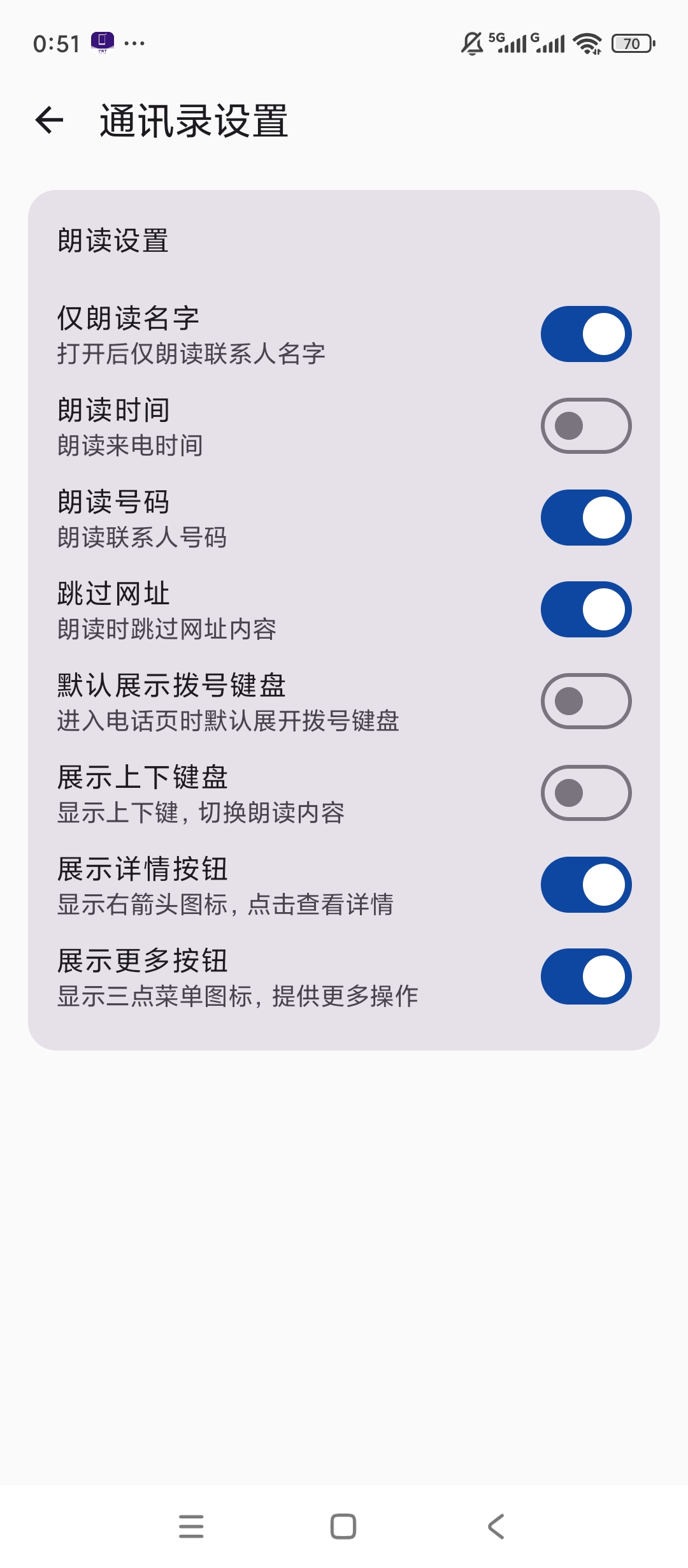Viewport: 688px width, 1568px height.
Task: Turn on 默认展示拨号键盘
Action: tap(586, 701)
